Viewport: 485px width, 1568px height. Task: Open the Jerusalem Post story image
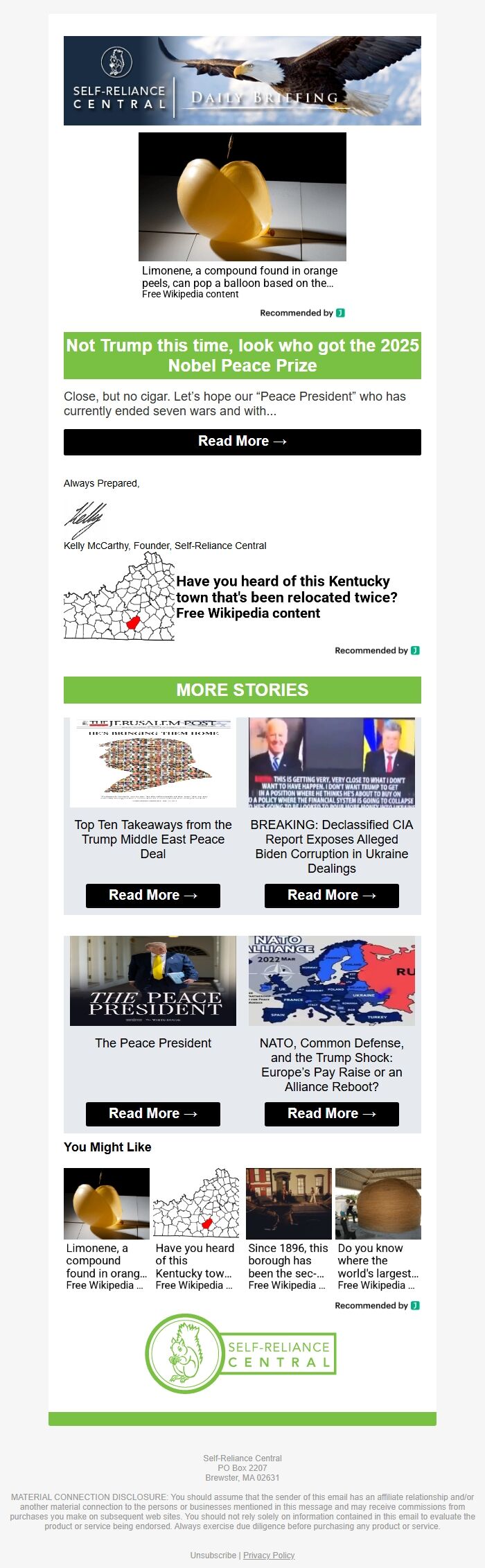tap(152, 762)
